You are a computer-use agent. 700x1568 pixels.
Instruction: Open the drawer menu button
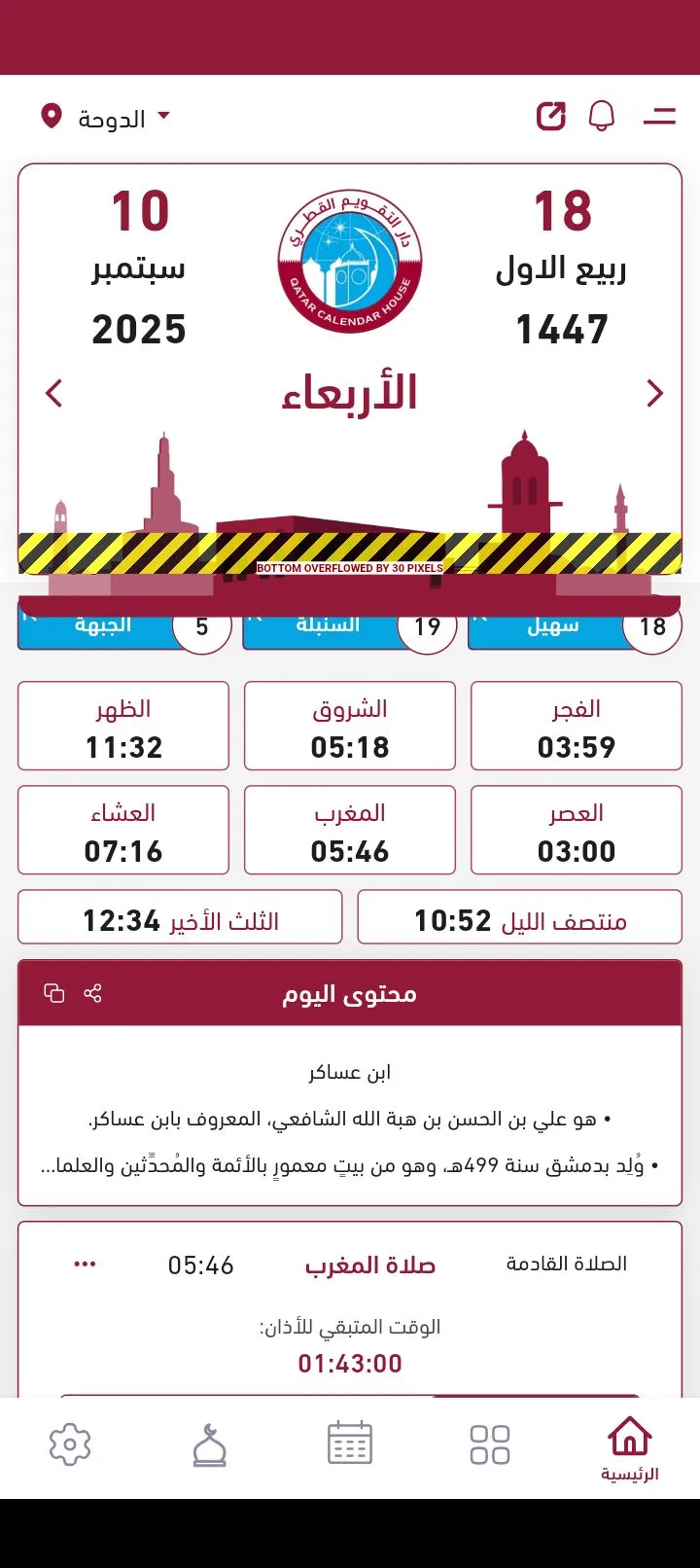[x=659, y=117]
